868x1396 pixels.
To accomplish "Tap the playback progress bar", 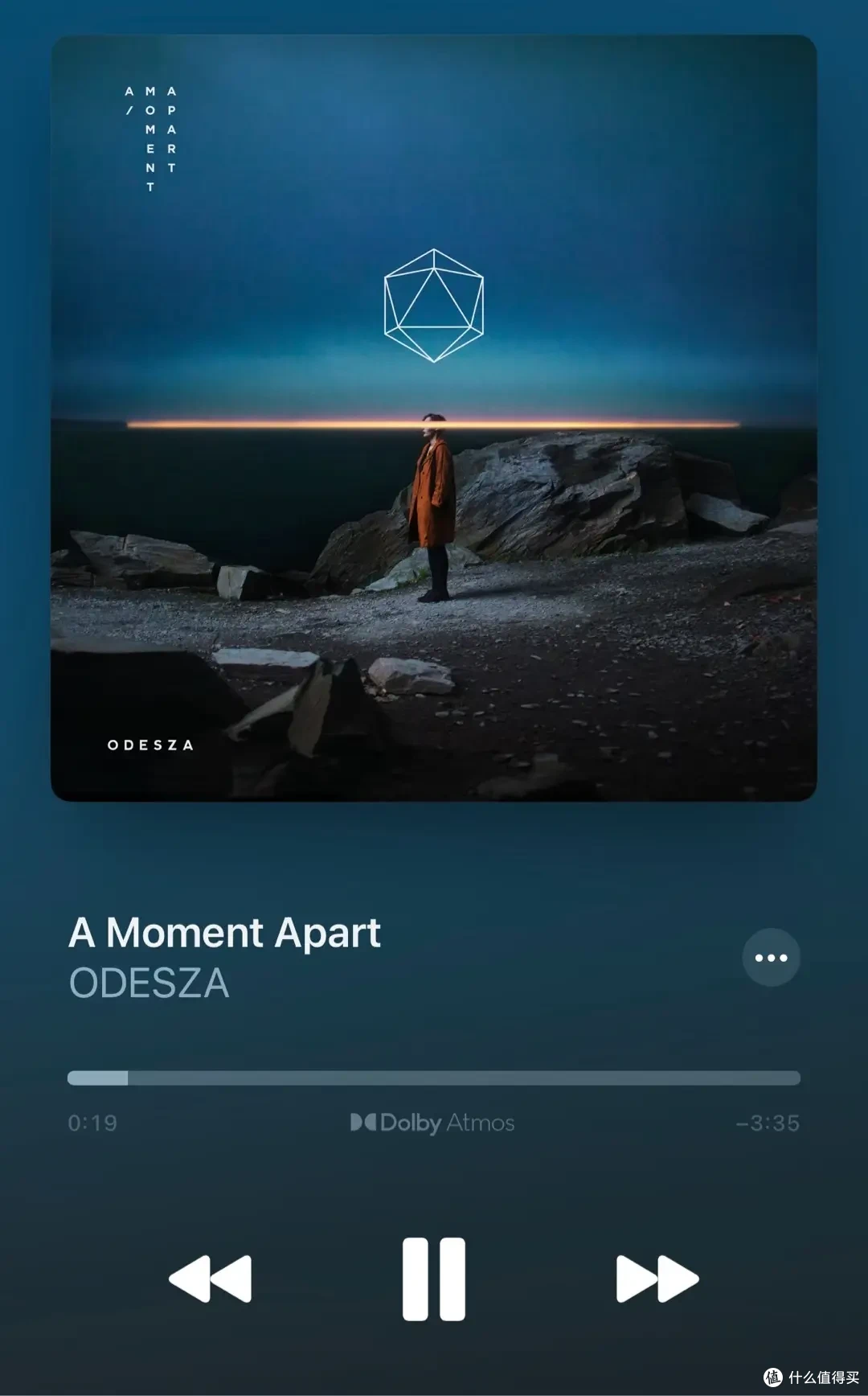I will (x=434, y=1078).
